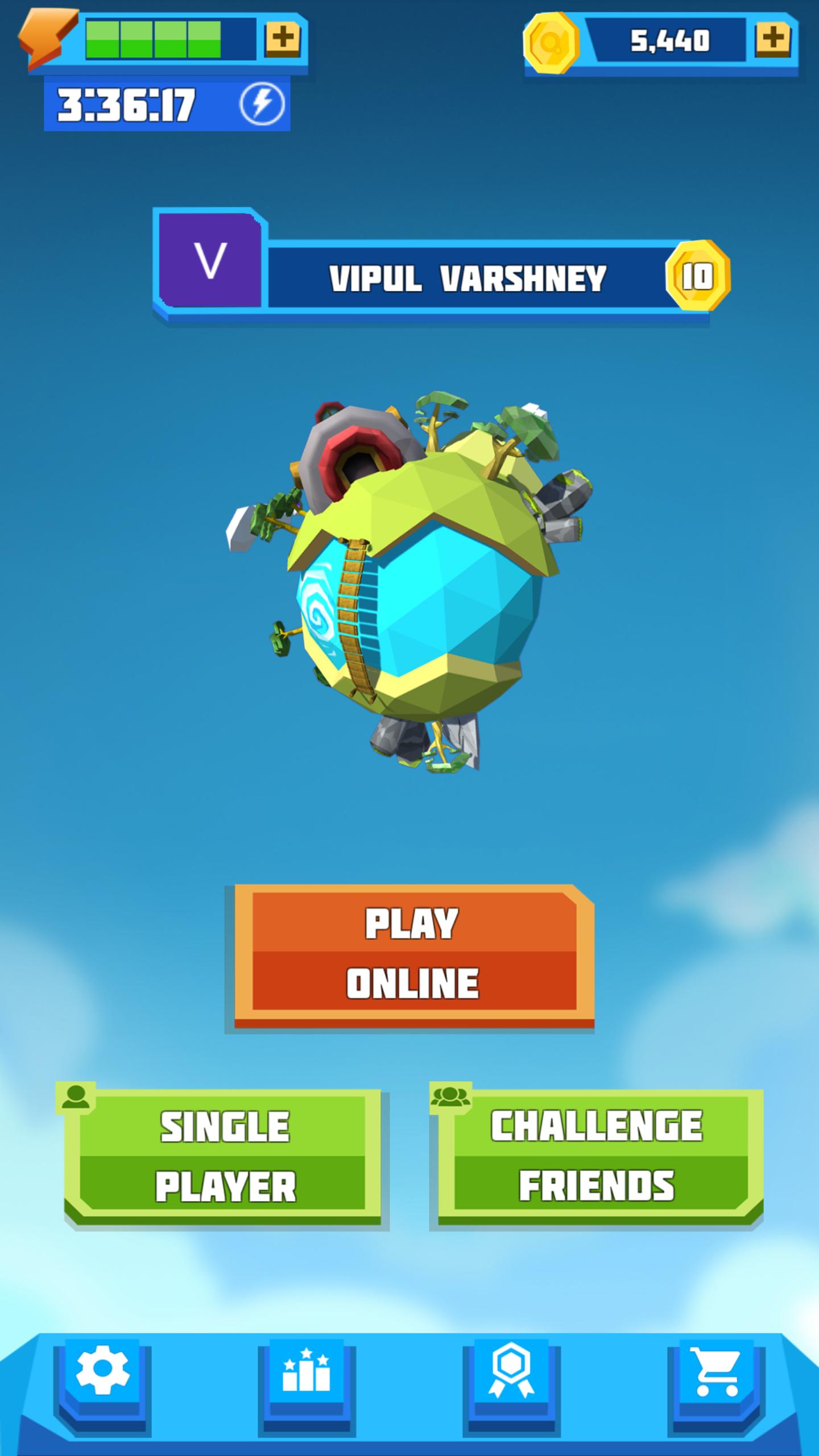Start a Play Online match

(414, 953)
